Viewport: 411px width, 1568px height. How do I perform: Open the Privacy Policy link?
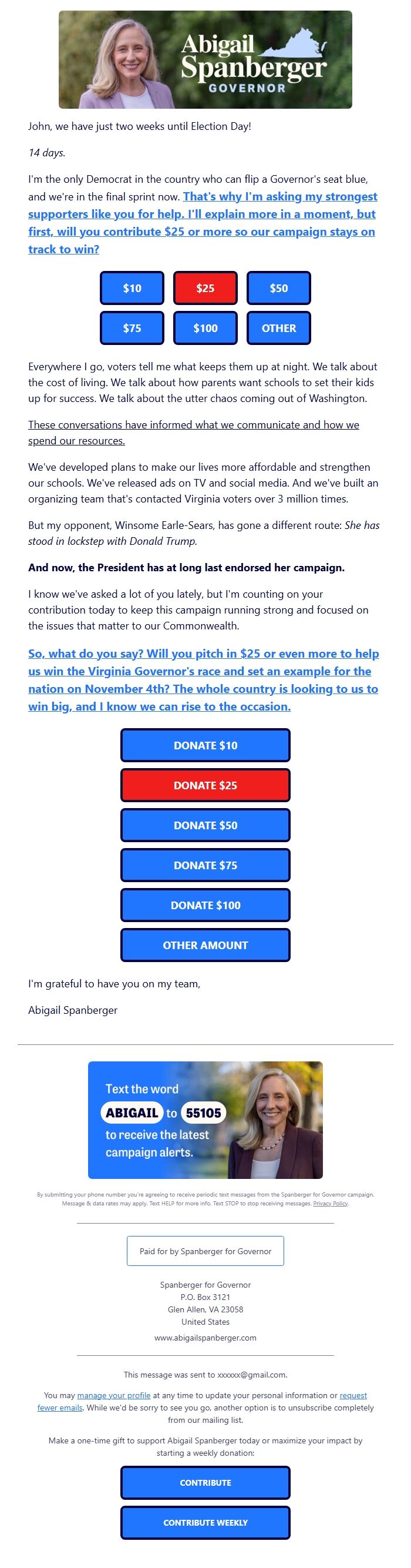click(x=331, y=1204)
